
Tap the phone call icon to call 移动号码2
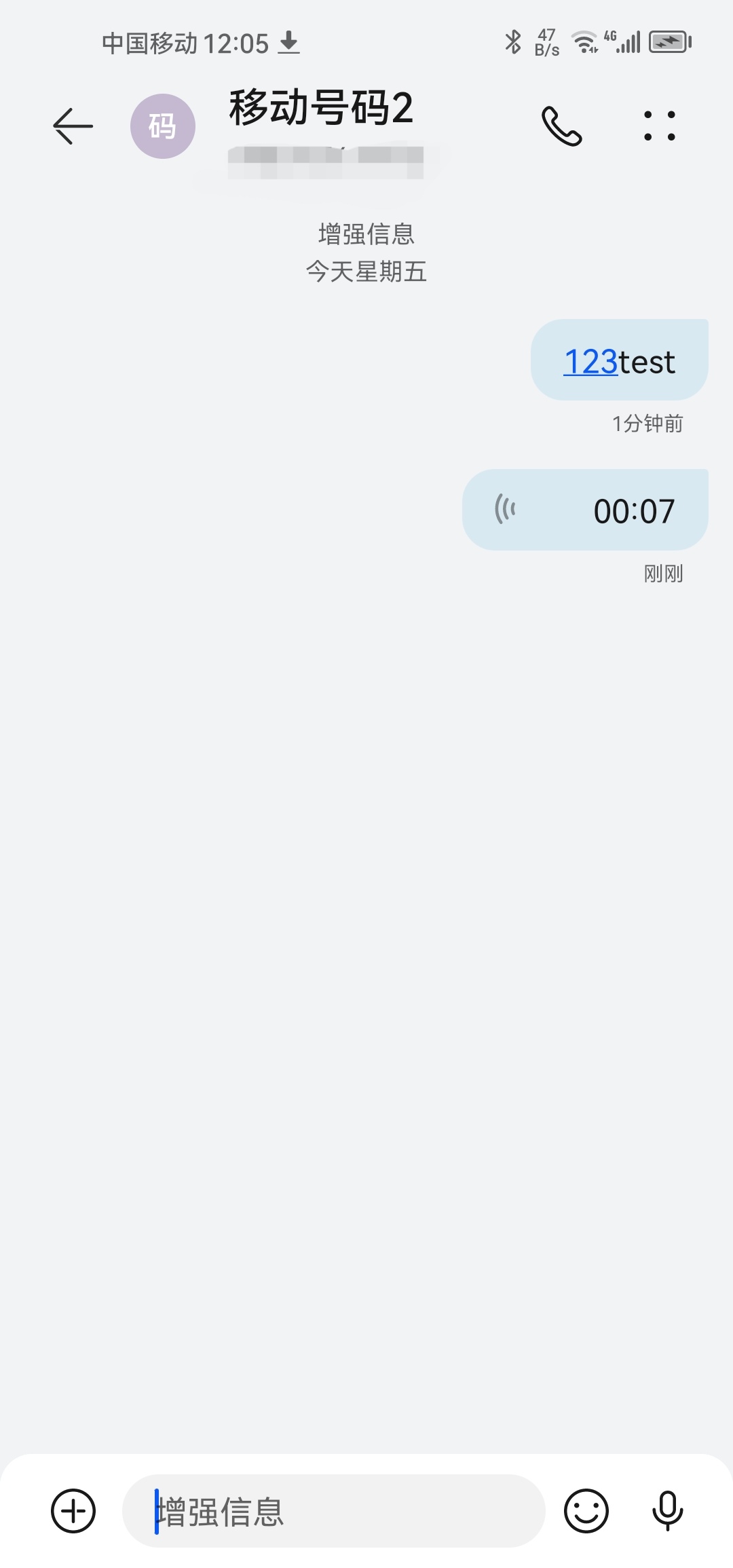[x=563, y=126]
